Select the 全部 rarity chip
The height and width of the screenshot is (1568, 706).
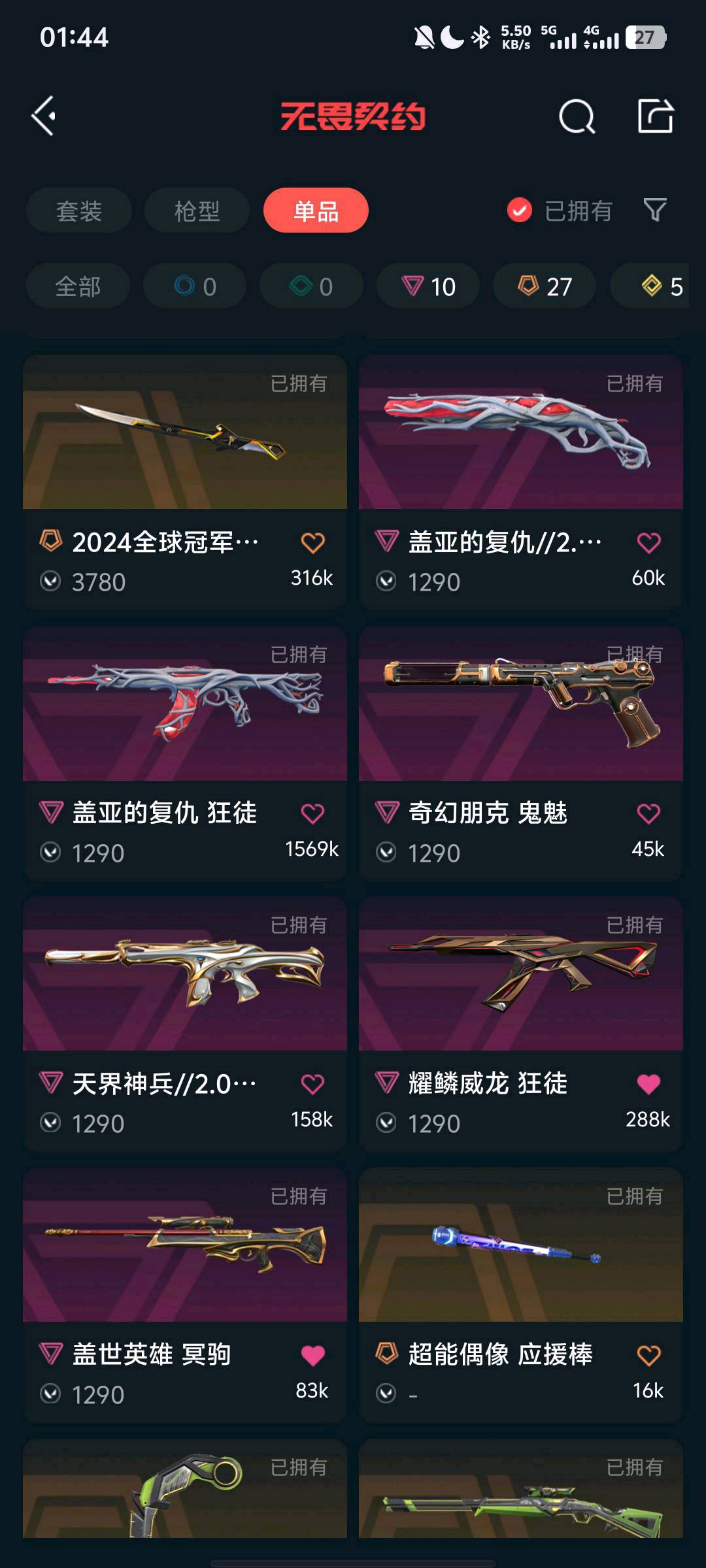pyautogui.click(x=78, y=286)
